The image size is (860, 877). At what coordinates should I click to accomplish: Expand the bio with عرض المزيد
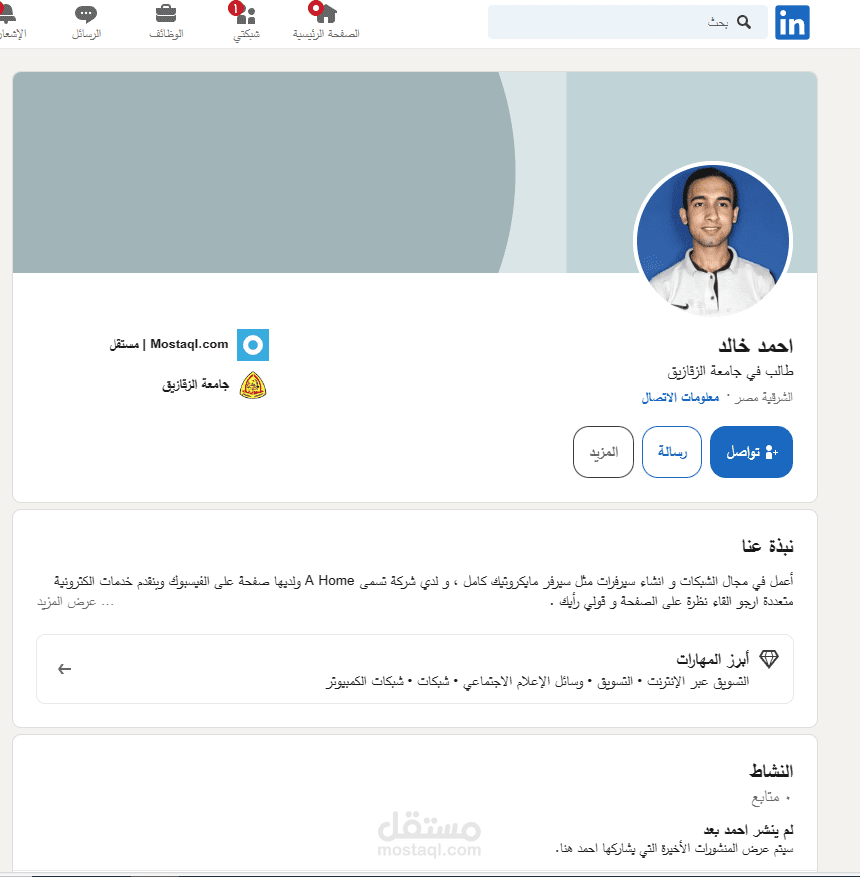73,602
